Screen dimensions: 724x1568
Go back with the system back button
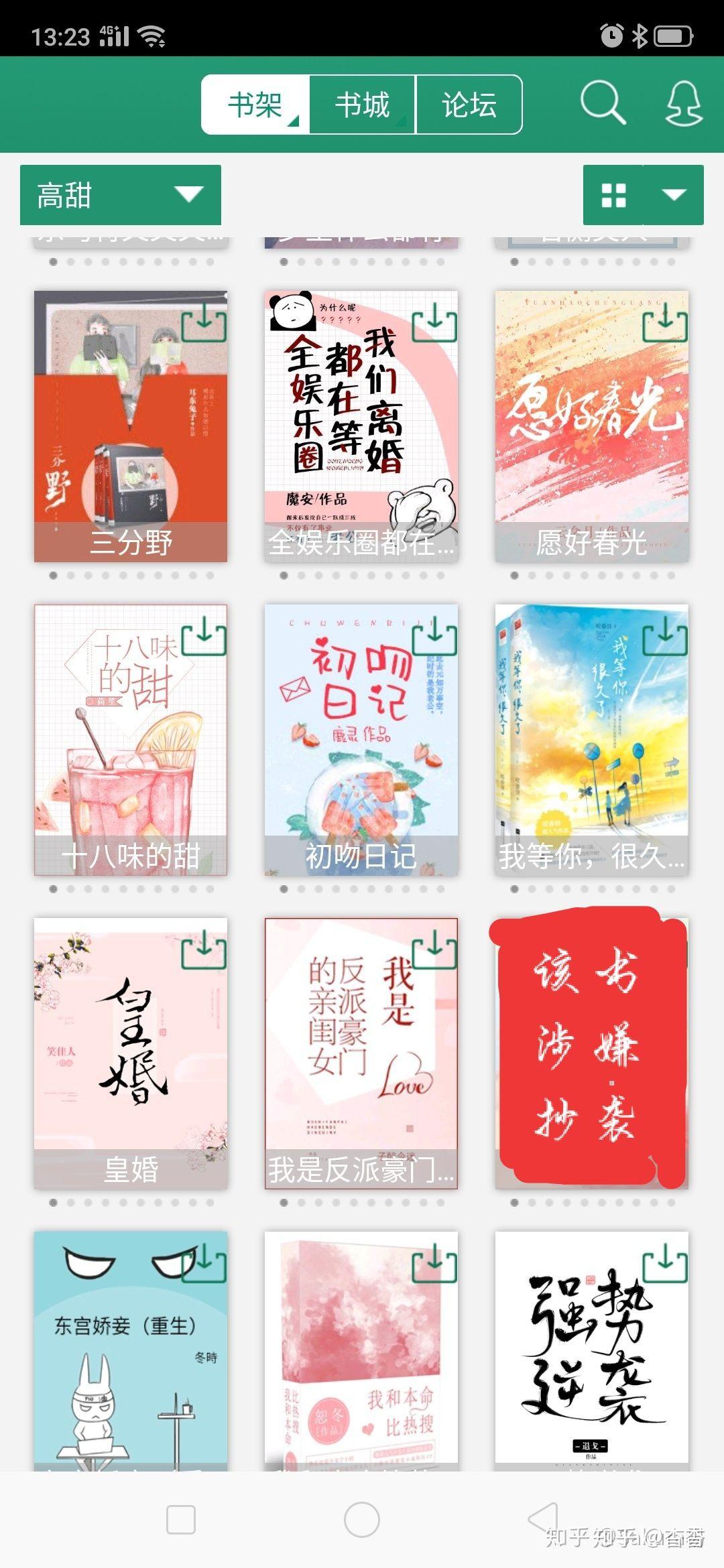click(543, 1519)
